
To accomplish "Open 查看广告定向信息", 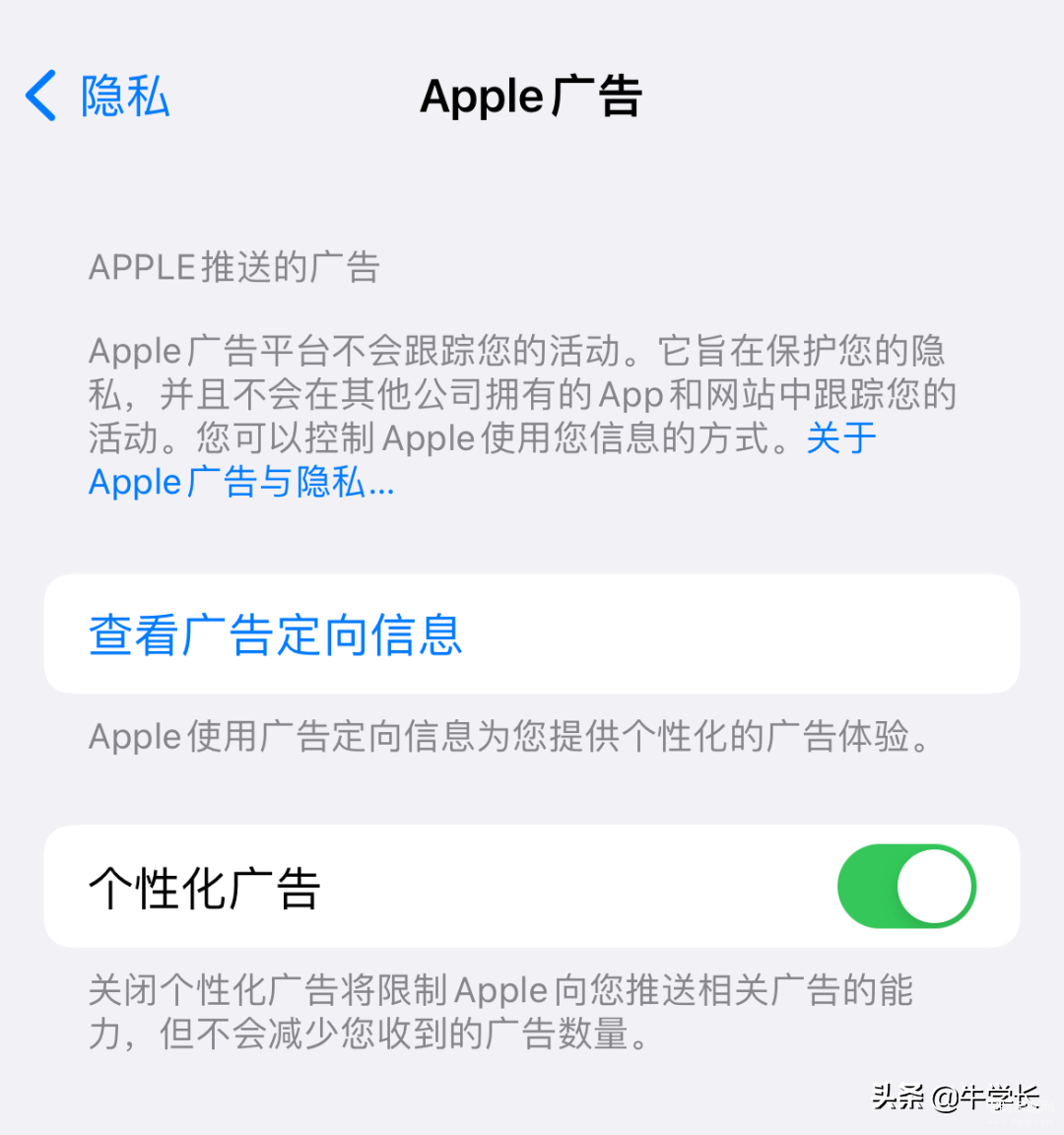I will (x=276, y=635).
